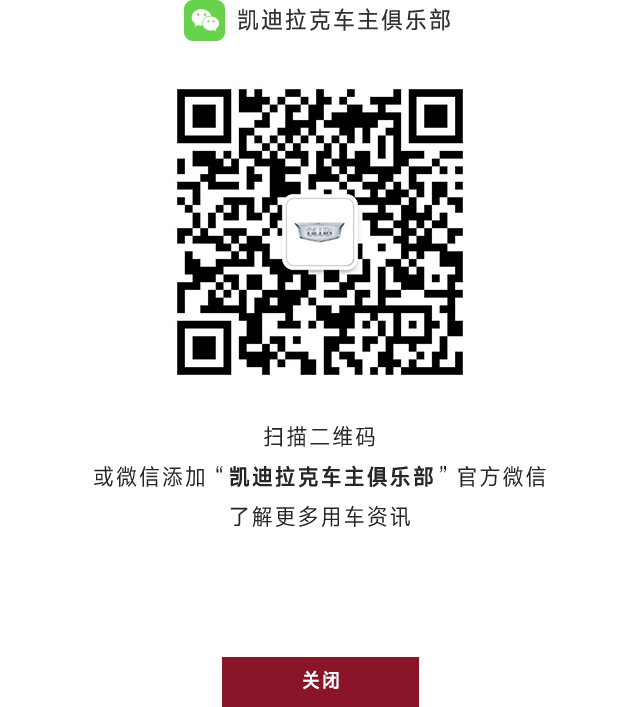The height and width of the screenshot is (707, 640).
Task: Tap the 关闭 button to close the QR popup
Action: 320,681
